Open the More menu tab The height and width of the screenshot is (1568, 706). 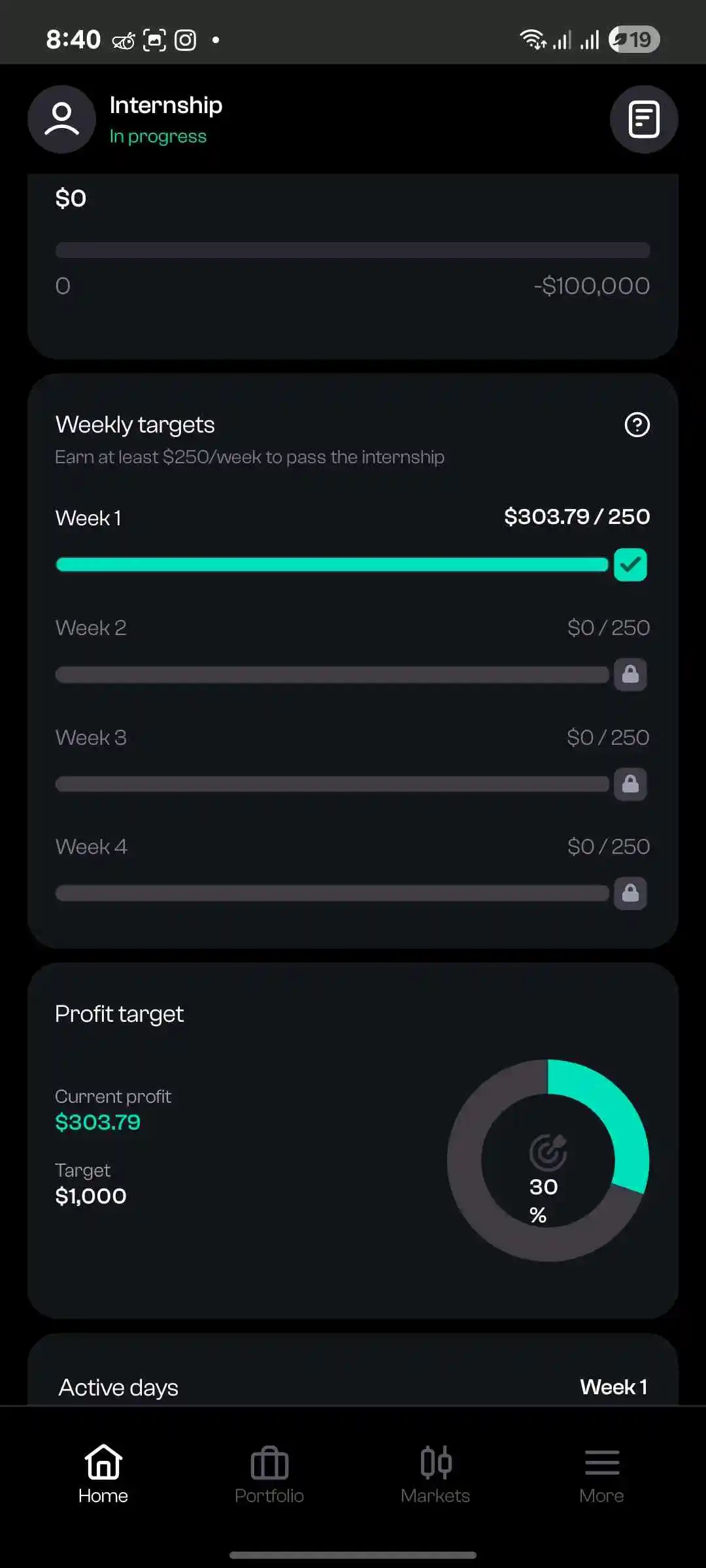[x=601, y=1474]
